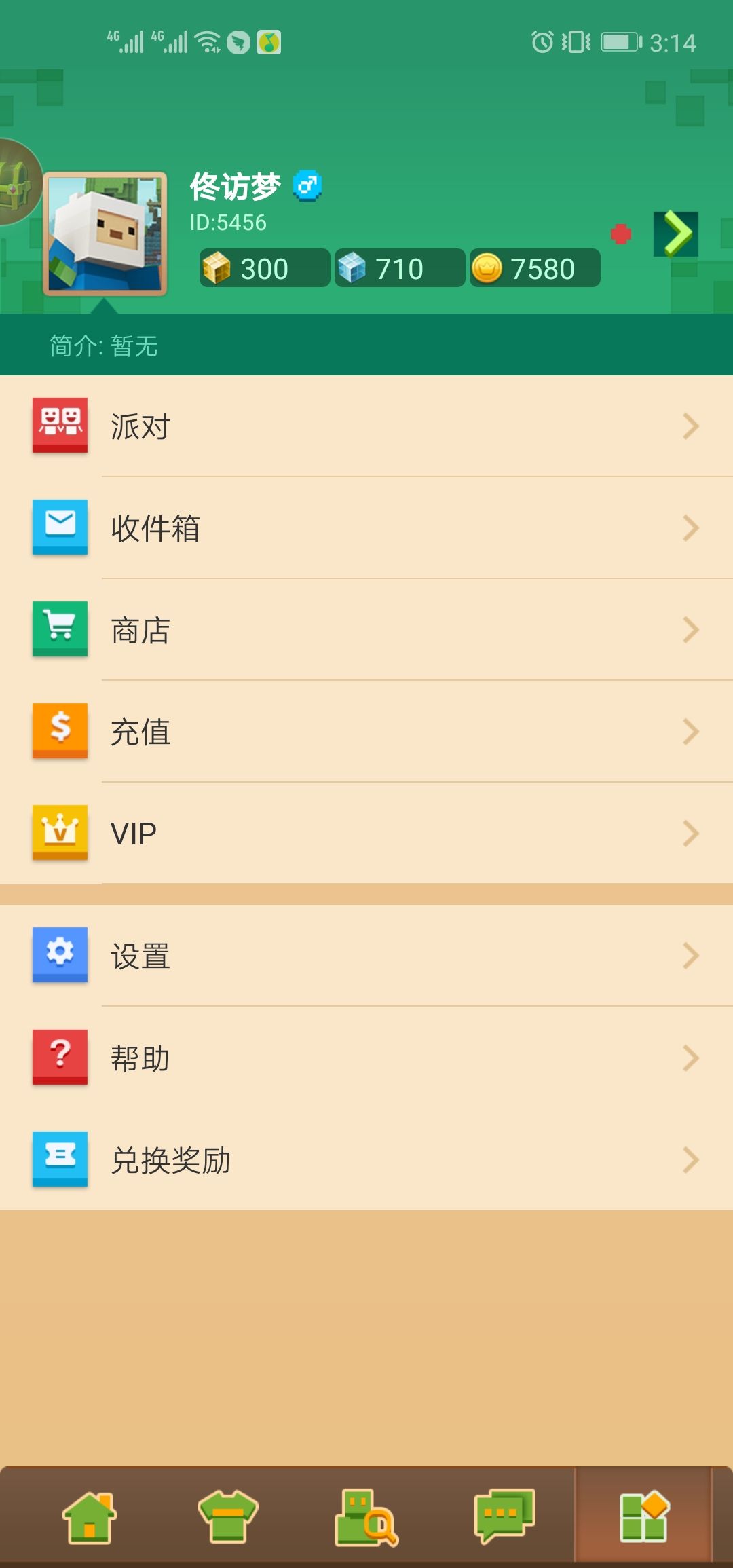Tap the 充值 dollar sign icon
This screenshot has height=1568, width=733.
coord(60,732)
